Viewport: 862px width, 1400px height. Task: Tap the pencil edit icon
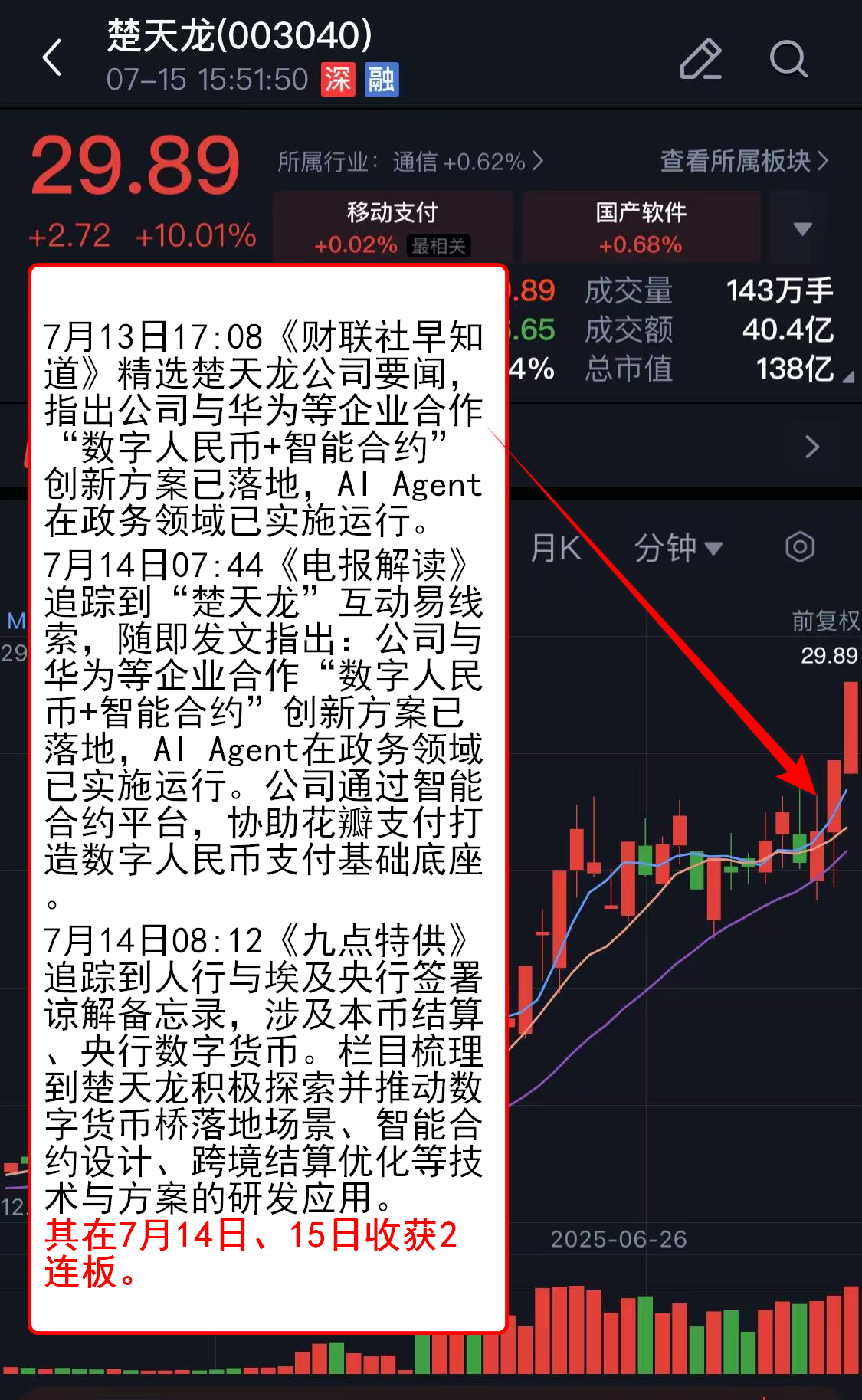coord(700,59)
